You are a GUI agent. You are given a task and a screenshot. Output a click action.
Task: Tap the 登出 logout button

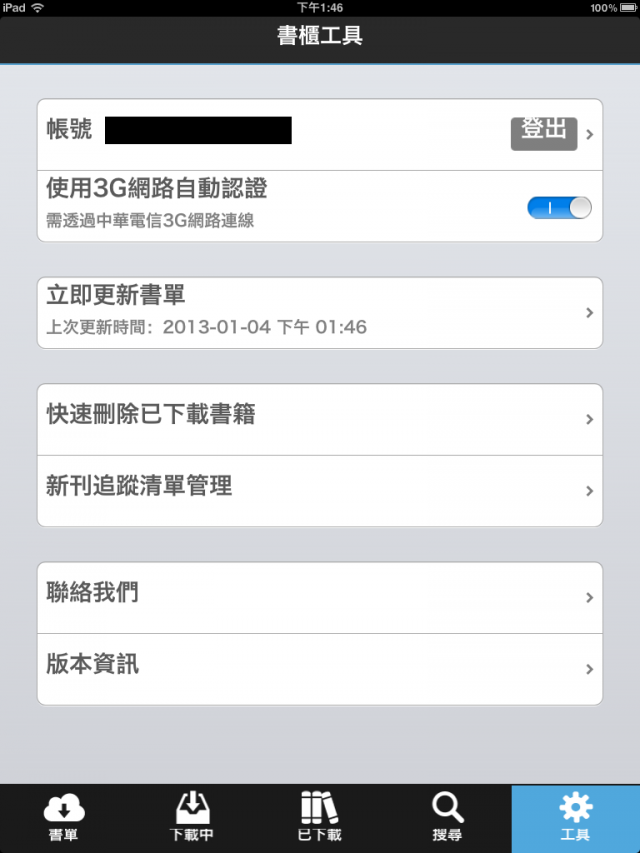point(544,133)
